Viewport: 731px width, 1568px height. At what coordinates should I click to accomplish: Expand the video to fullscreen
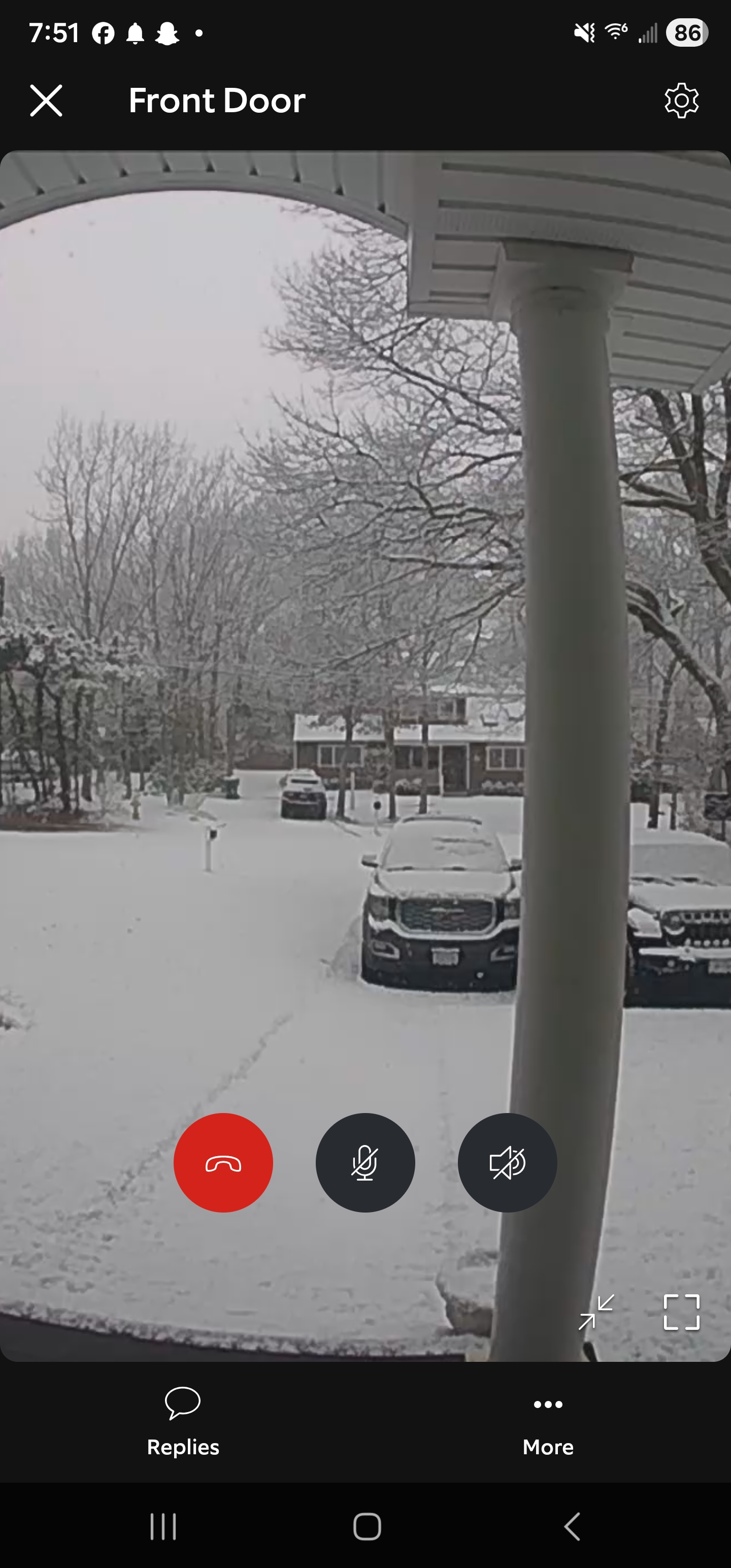coord(681,1313)
